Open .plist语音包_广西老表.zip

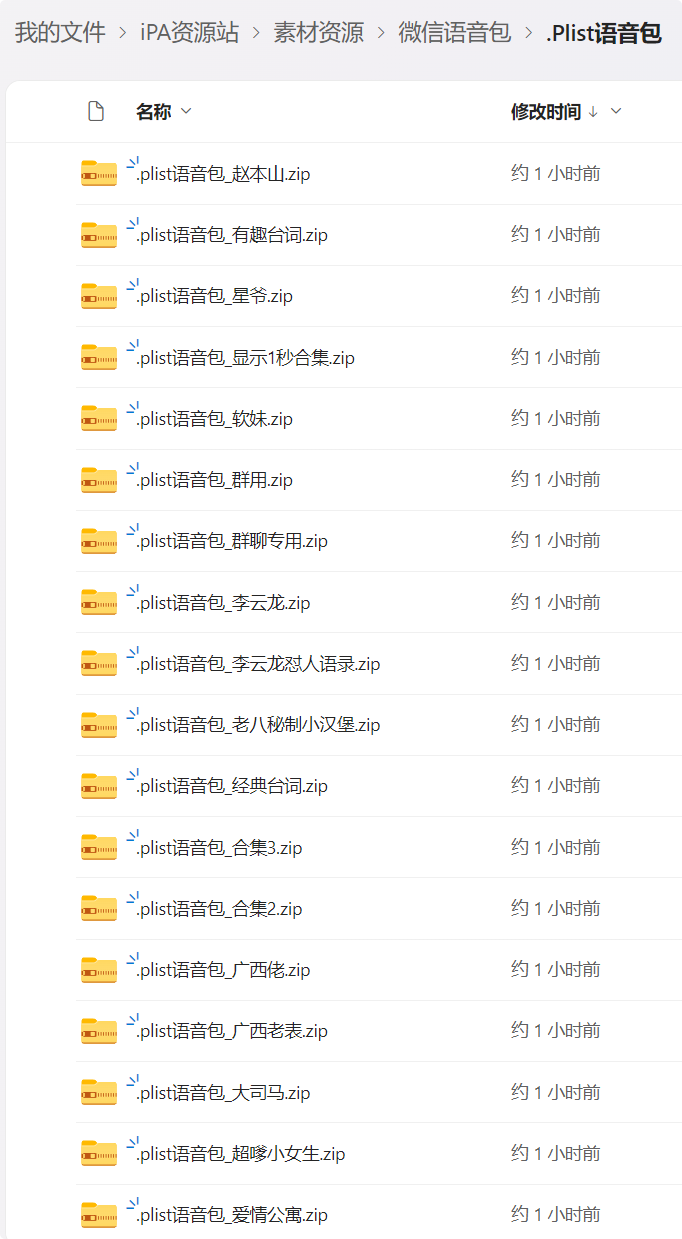pos(233,1031)
